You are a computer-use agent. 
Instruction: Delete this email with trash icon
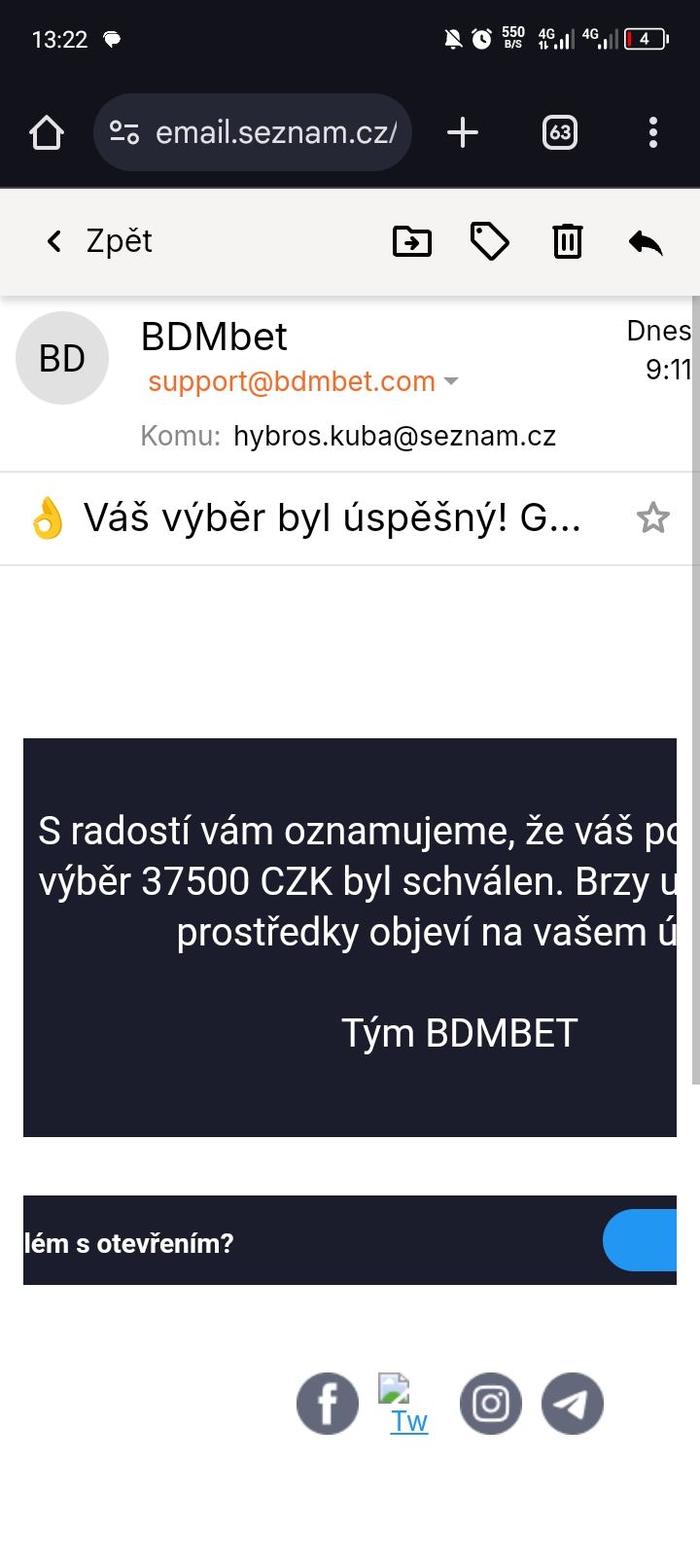[568, 241]
